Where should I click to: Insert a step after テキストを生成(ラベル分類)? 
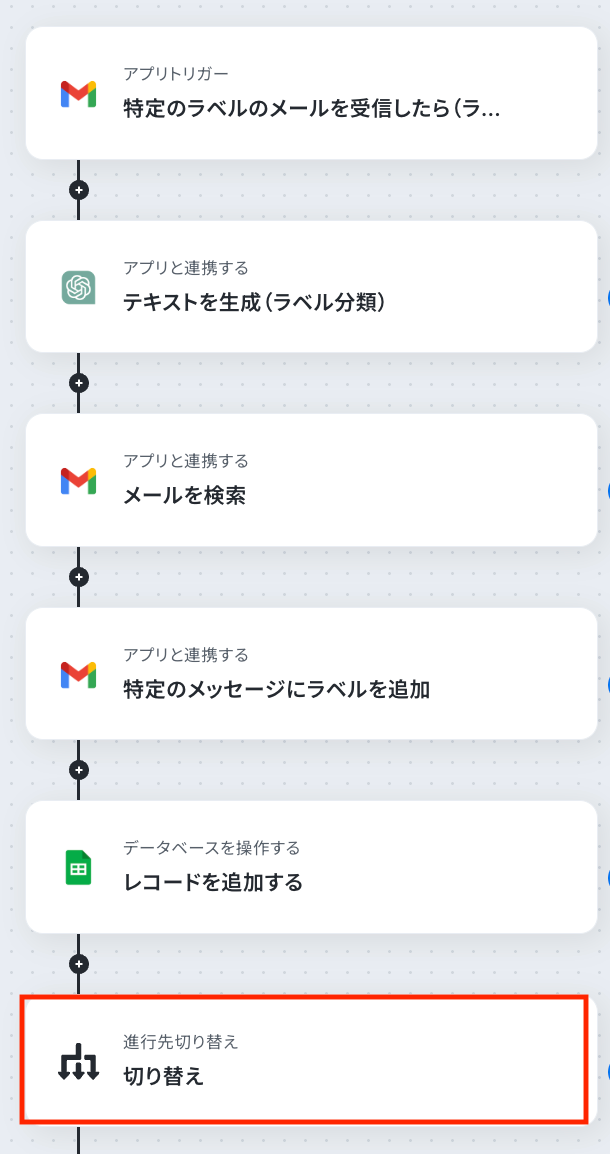click(x=79, y=384)
